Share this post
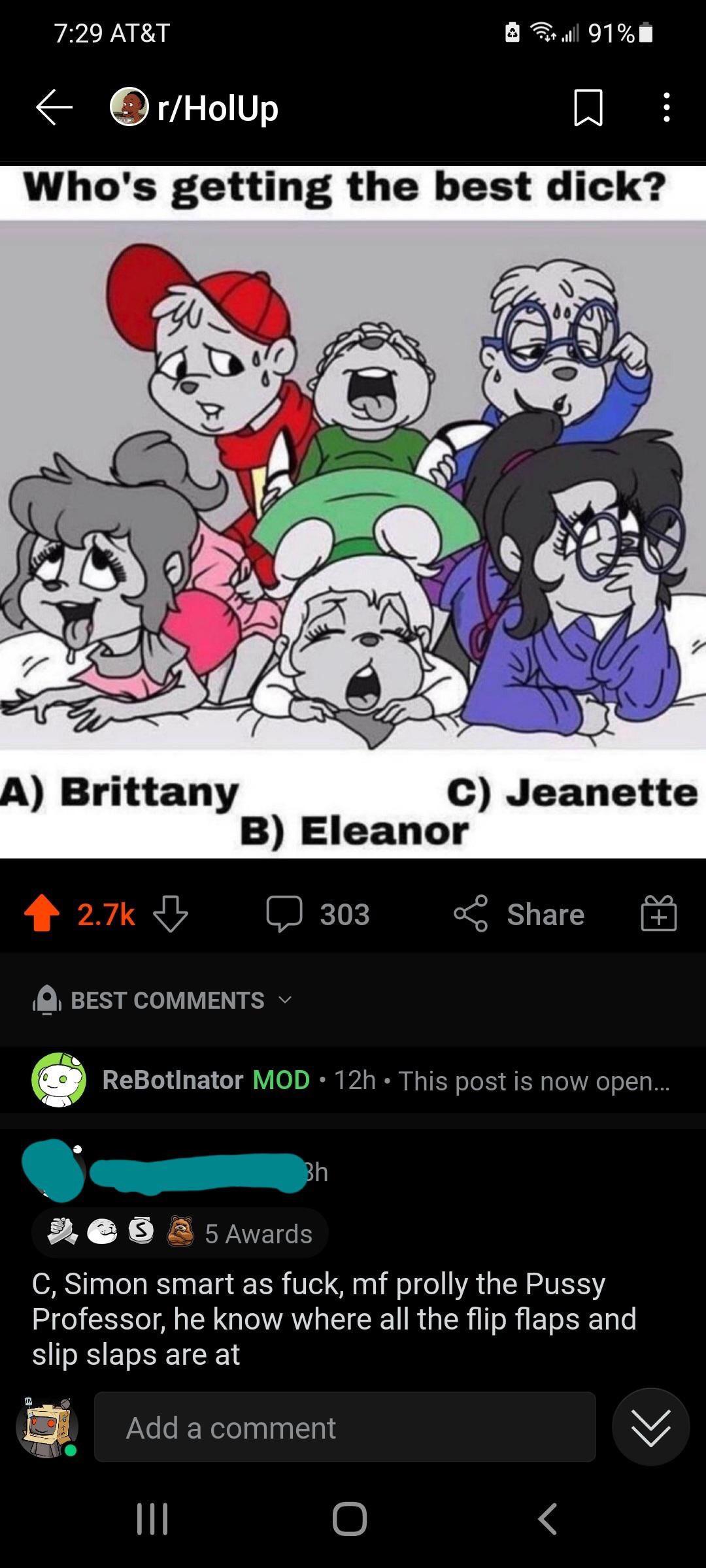Screen dimensions: 706x1568 [x=520, y=913]
